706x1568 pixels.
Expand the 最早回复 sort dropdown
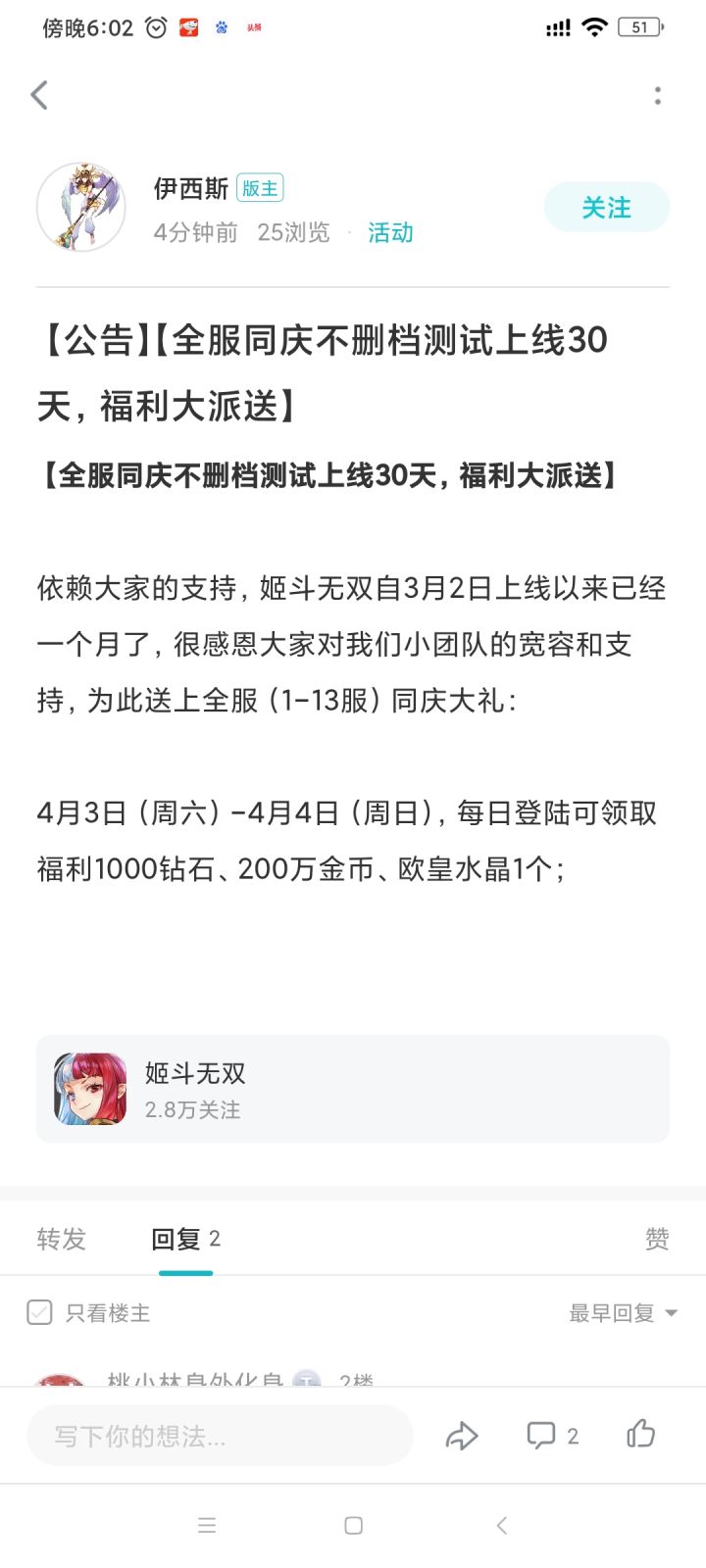pos(624,1313)
